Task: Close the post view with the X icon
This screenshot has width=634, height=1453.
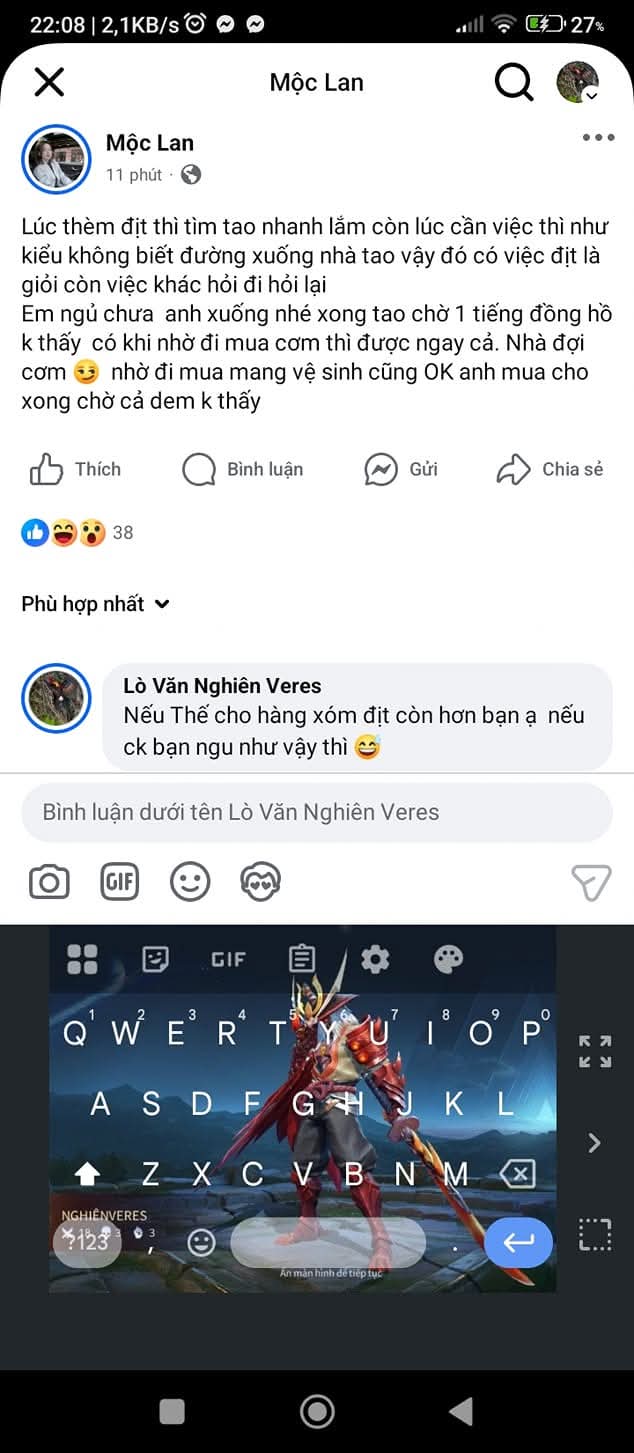Action: tap(49, 82)
